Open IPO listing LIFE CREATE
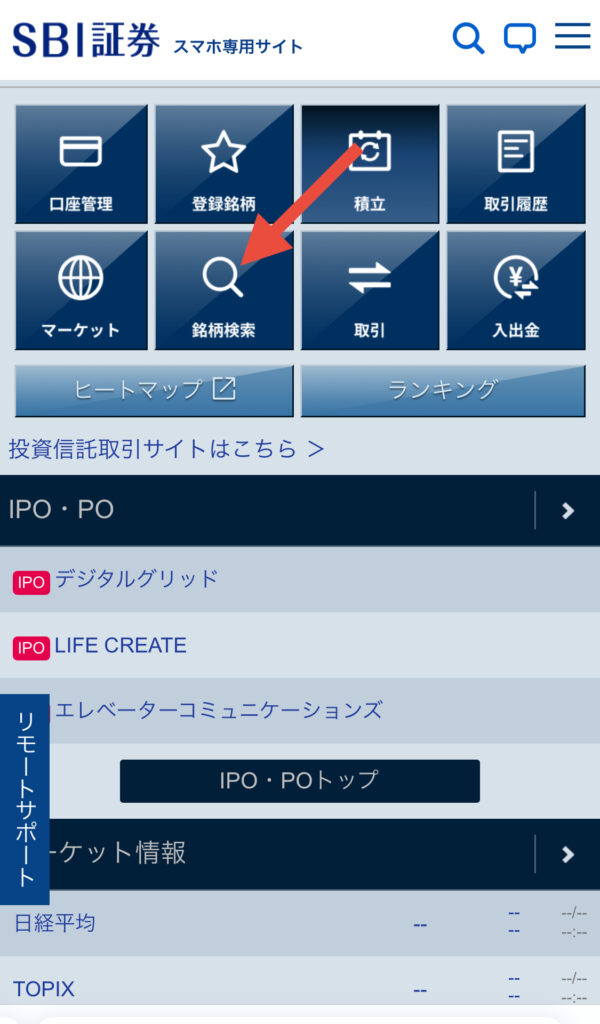The height and width of the screenshot is (1024, 600). [120, 646]
